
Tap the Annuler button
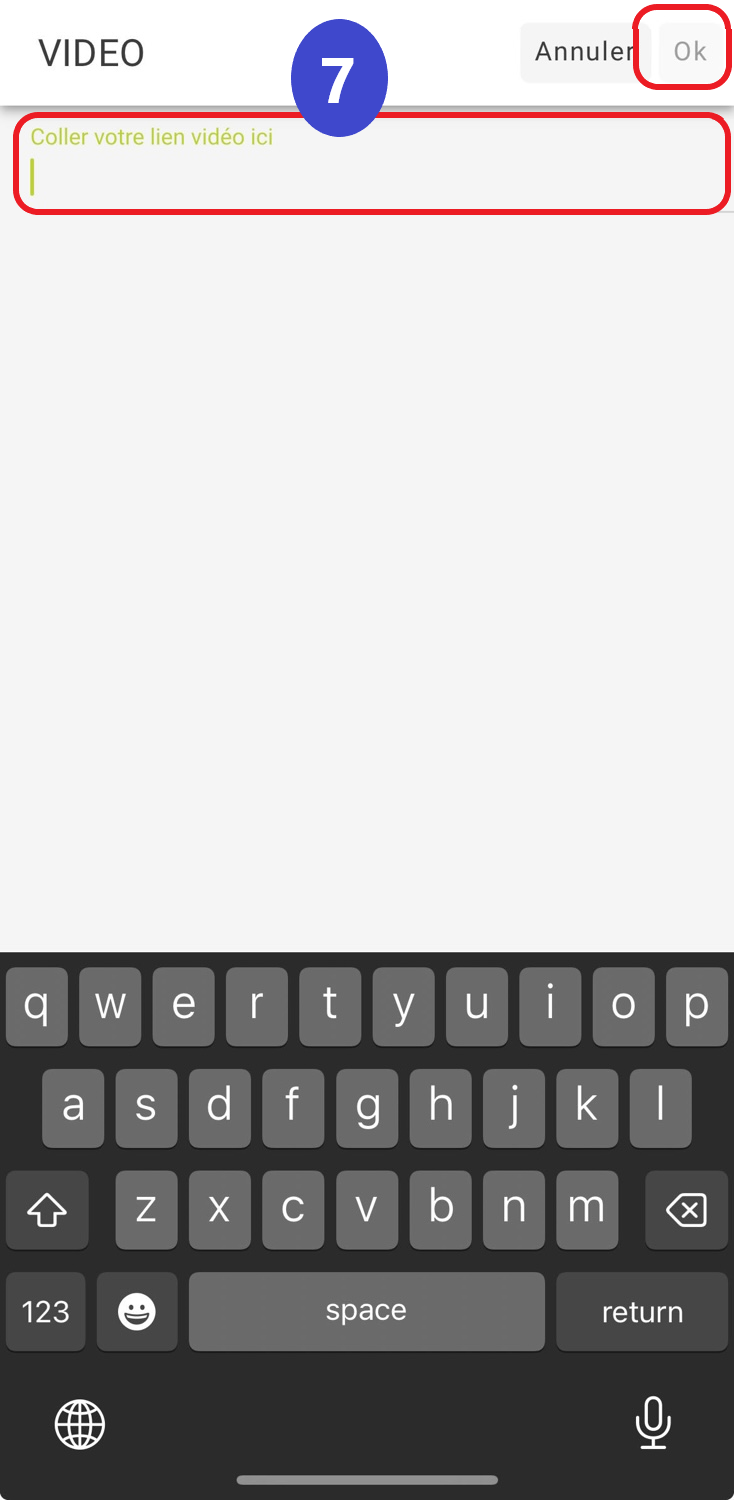tap(584, 52)
